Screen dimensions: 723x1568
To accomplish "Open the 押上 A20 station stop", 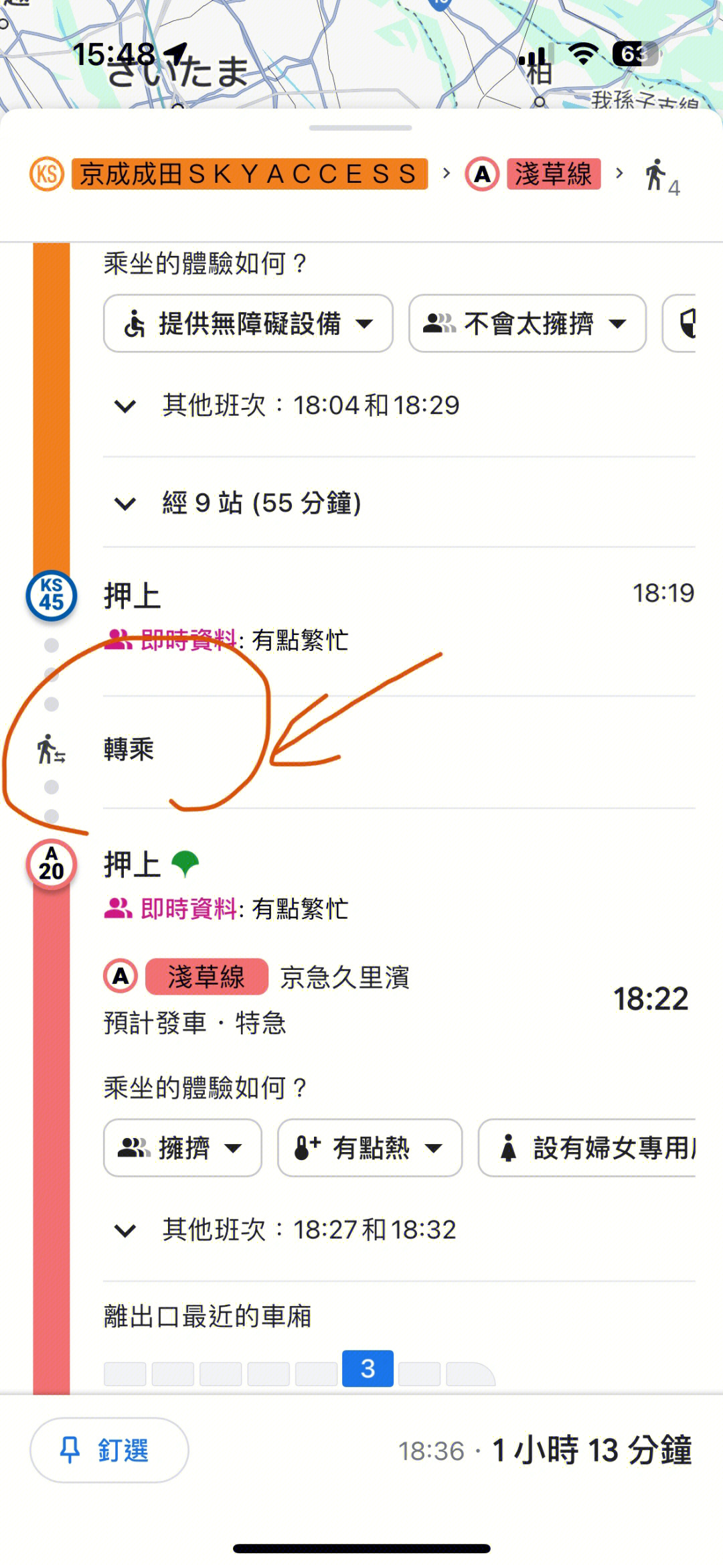I will point(133,864).
